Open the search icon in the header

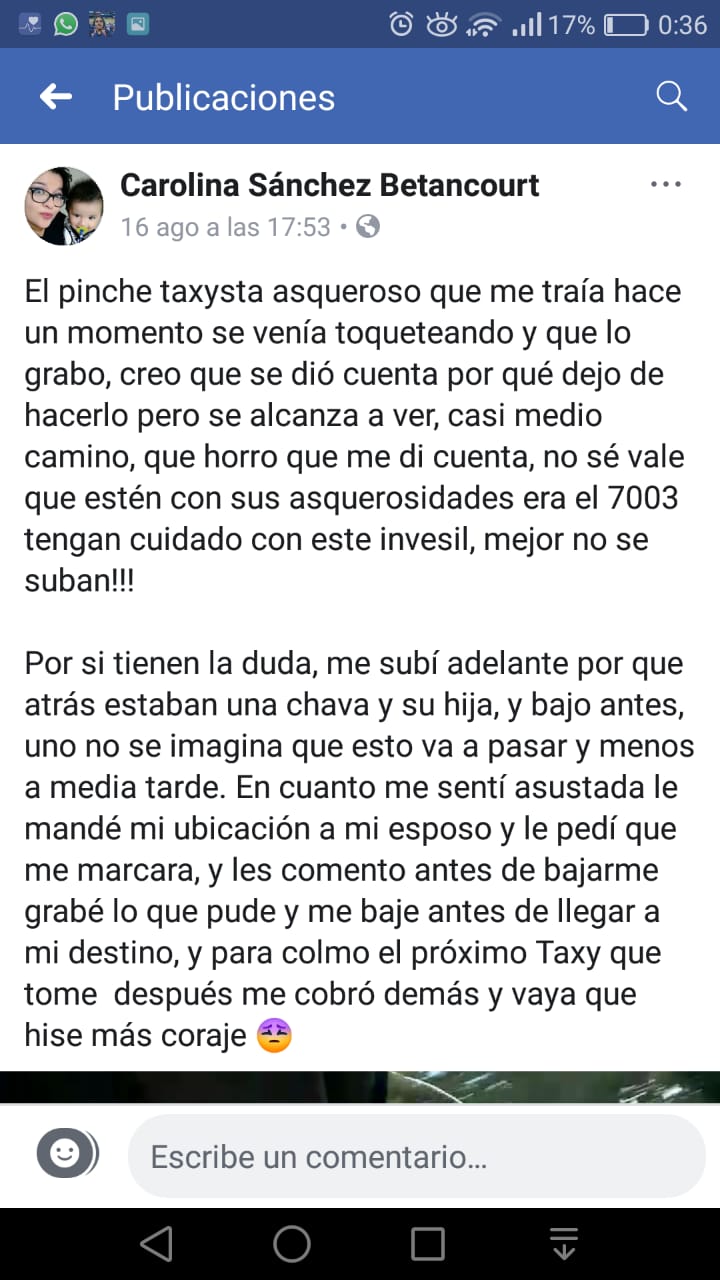pos(671,97)
